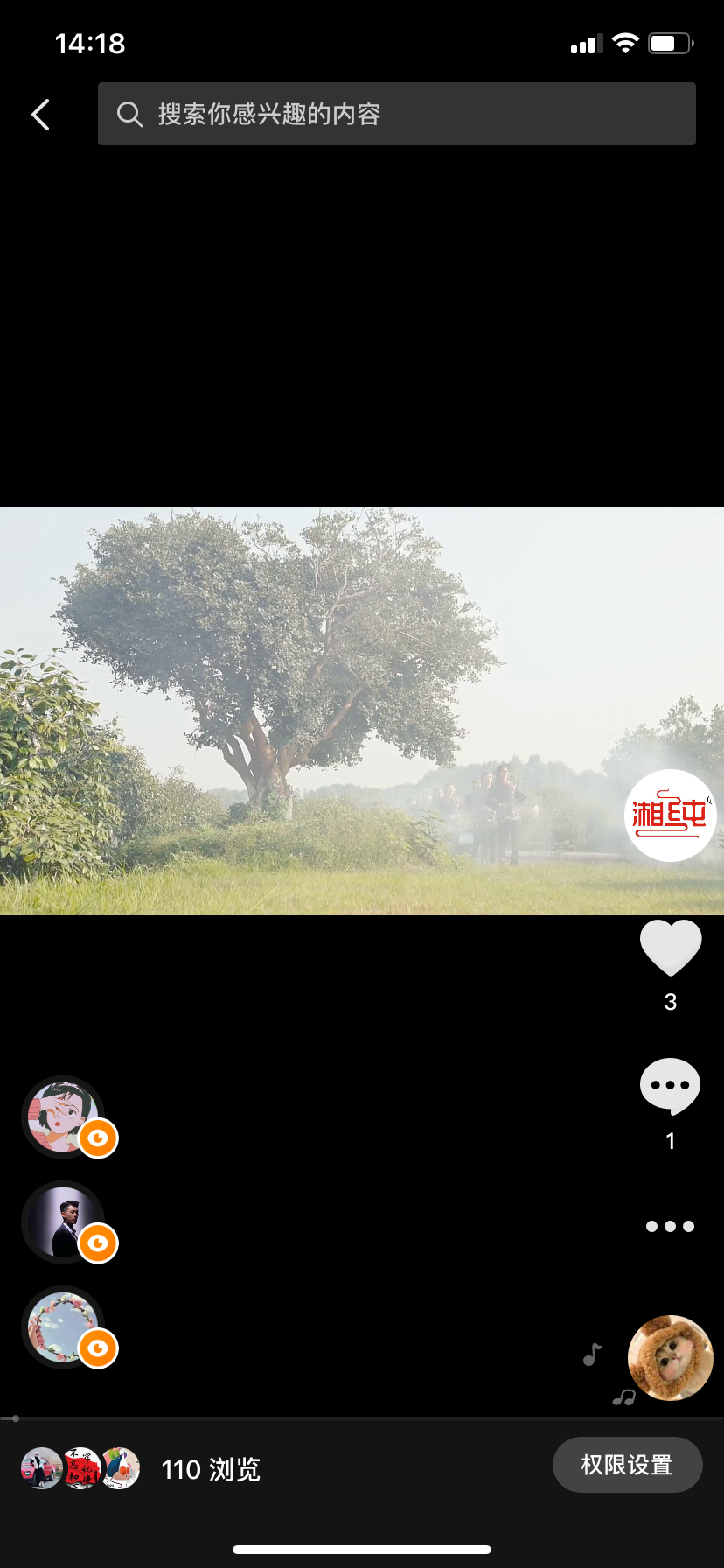Open the spinning music disc
724x1568 pixels.
click(671, 1357)
